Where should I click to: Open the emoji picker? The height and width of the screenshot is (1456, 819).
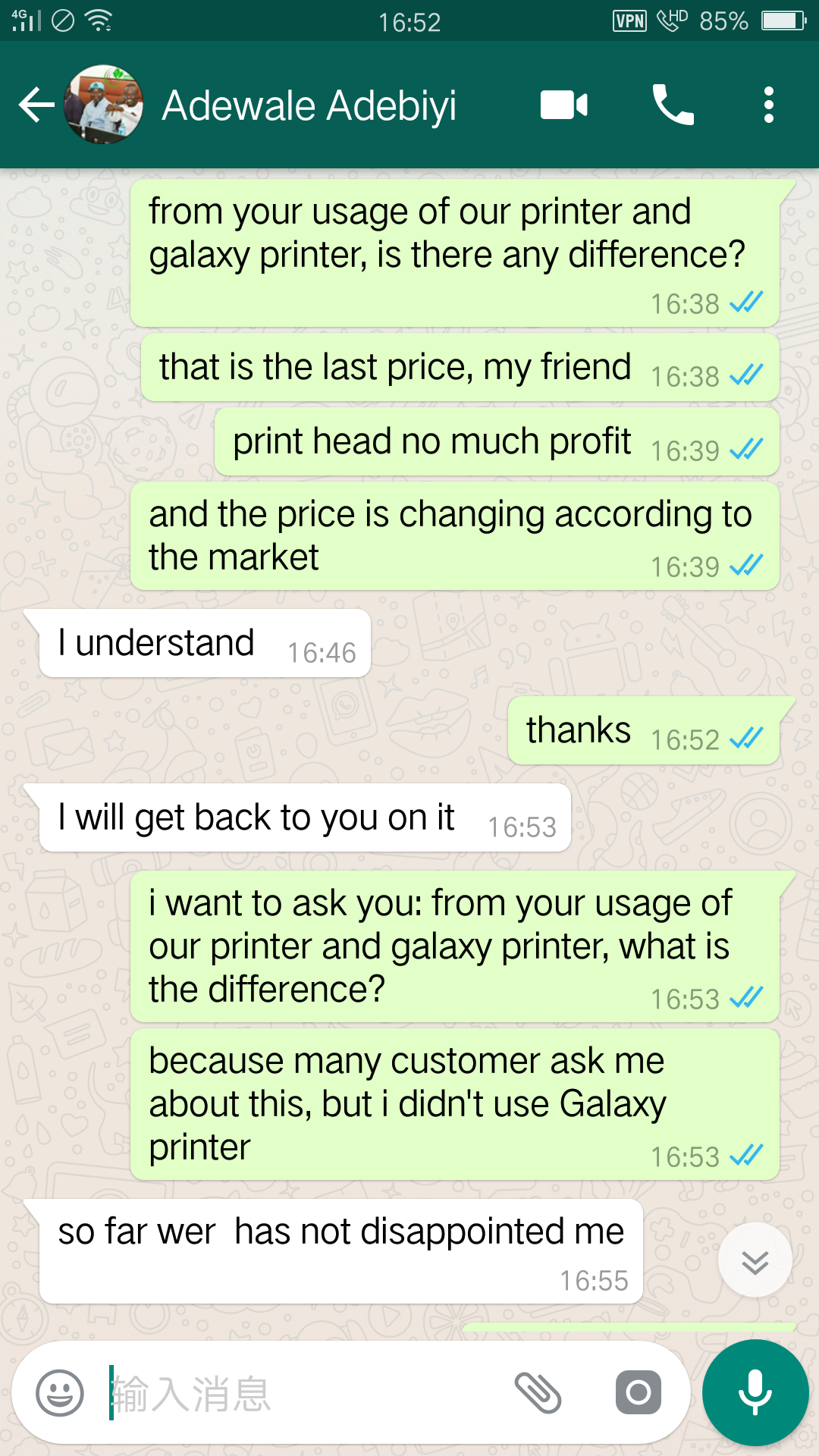click(60, 1392)
